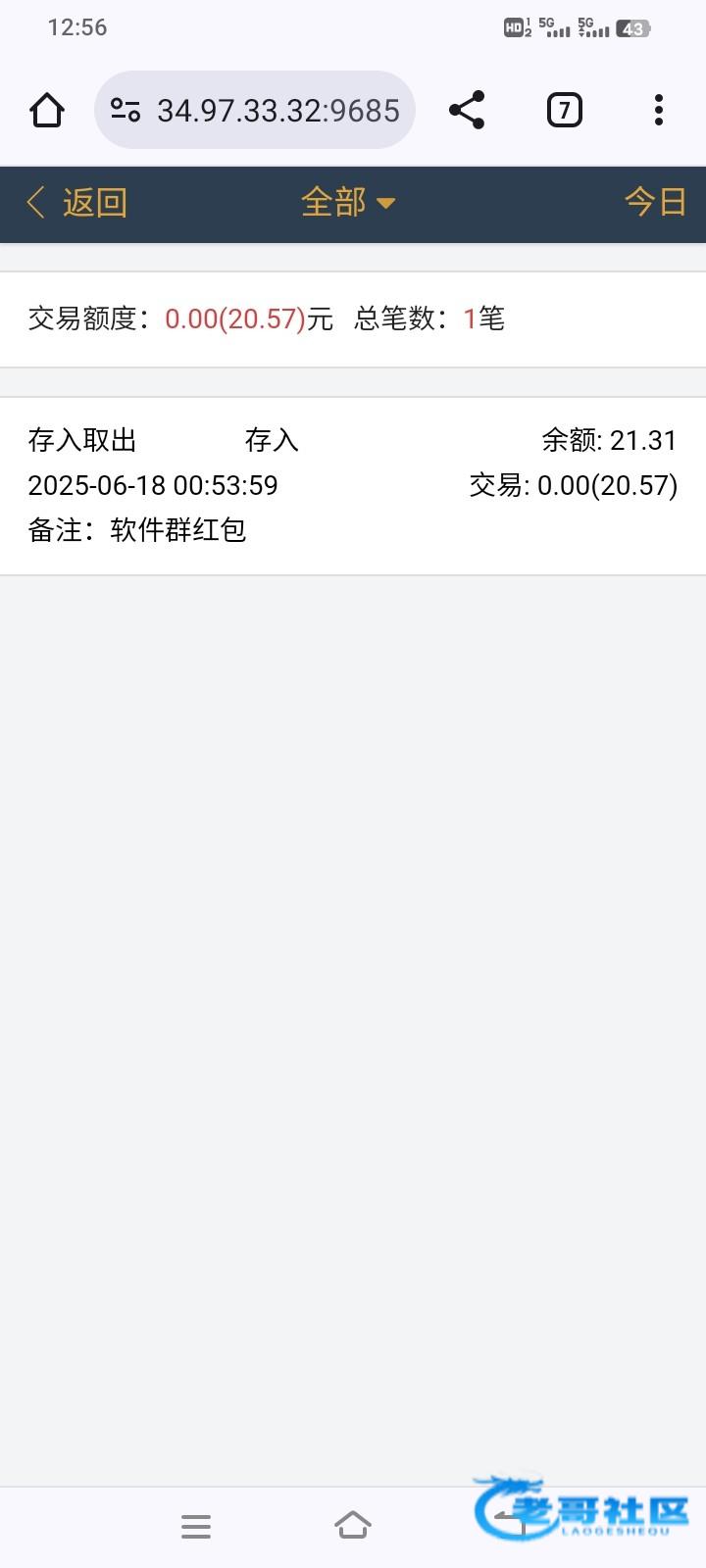Select the 今日 date filter

tap(655, 202)
